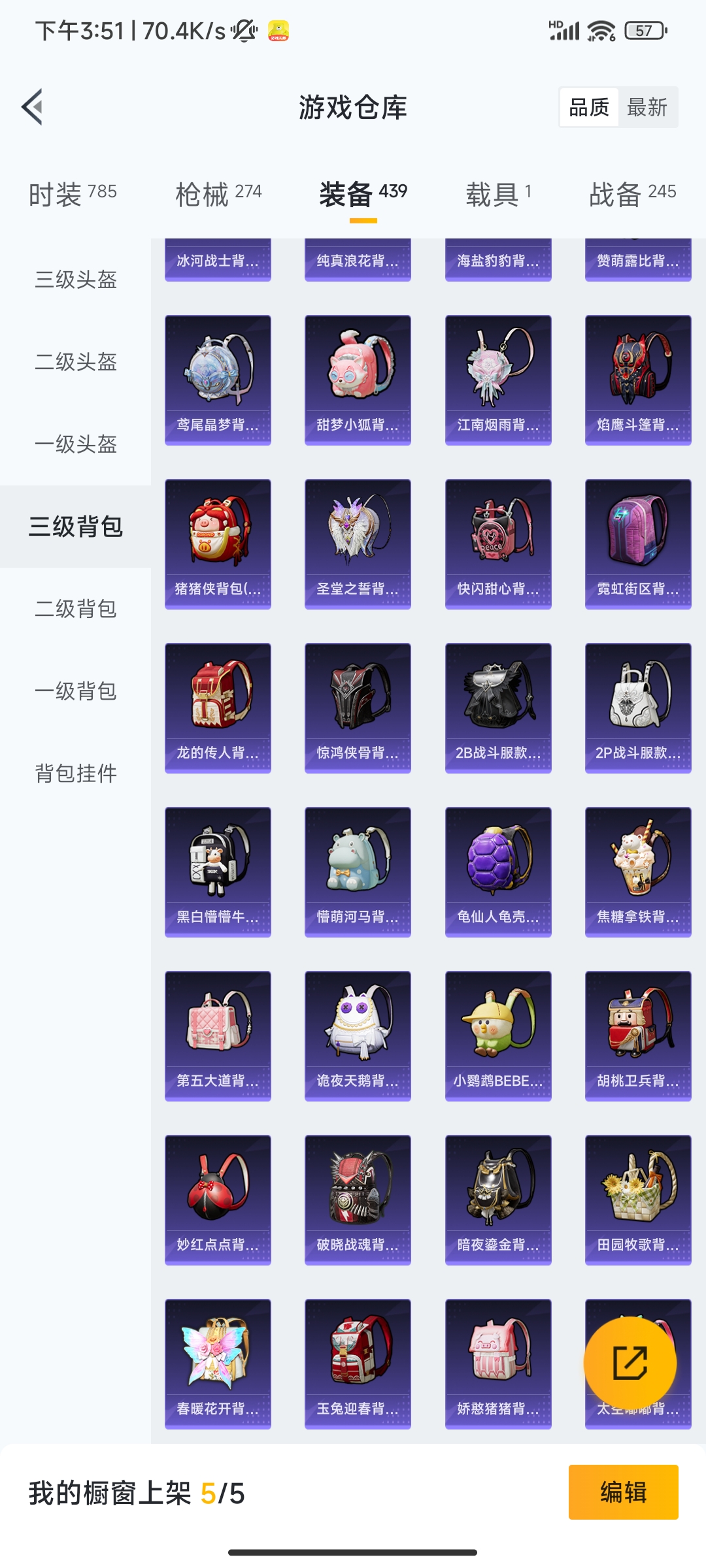Image resolution: width=706 pixels, height=1568 pixels.
Task: Tap the yellow floating share button
Action: pos(630,1363)
